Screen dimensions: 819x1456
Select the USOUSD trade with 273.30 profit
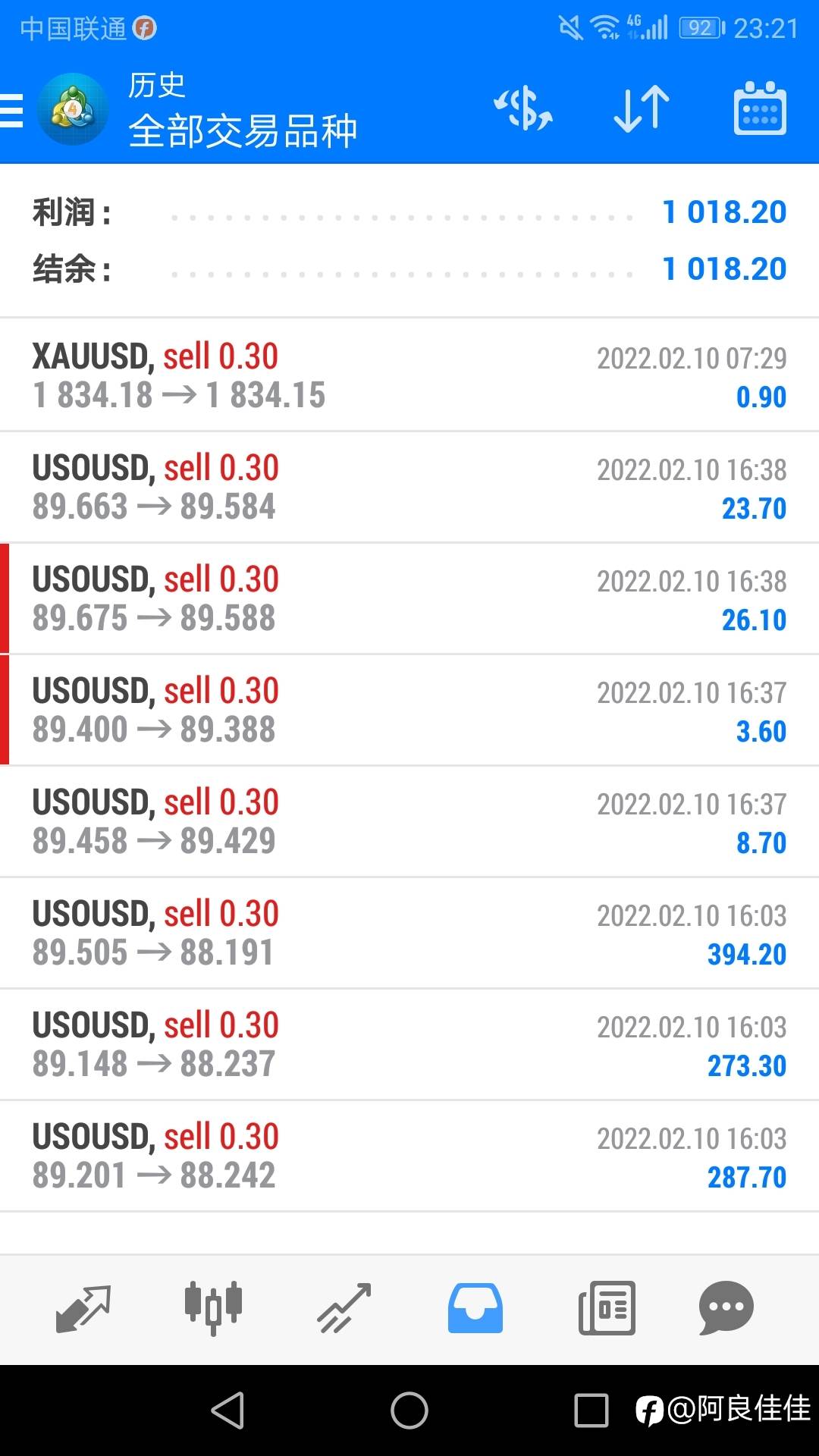click(409, 1044)
